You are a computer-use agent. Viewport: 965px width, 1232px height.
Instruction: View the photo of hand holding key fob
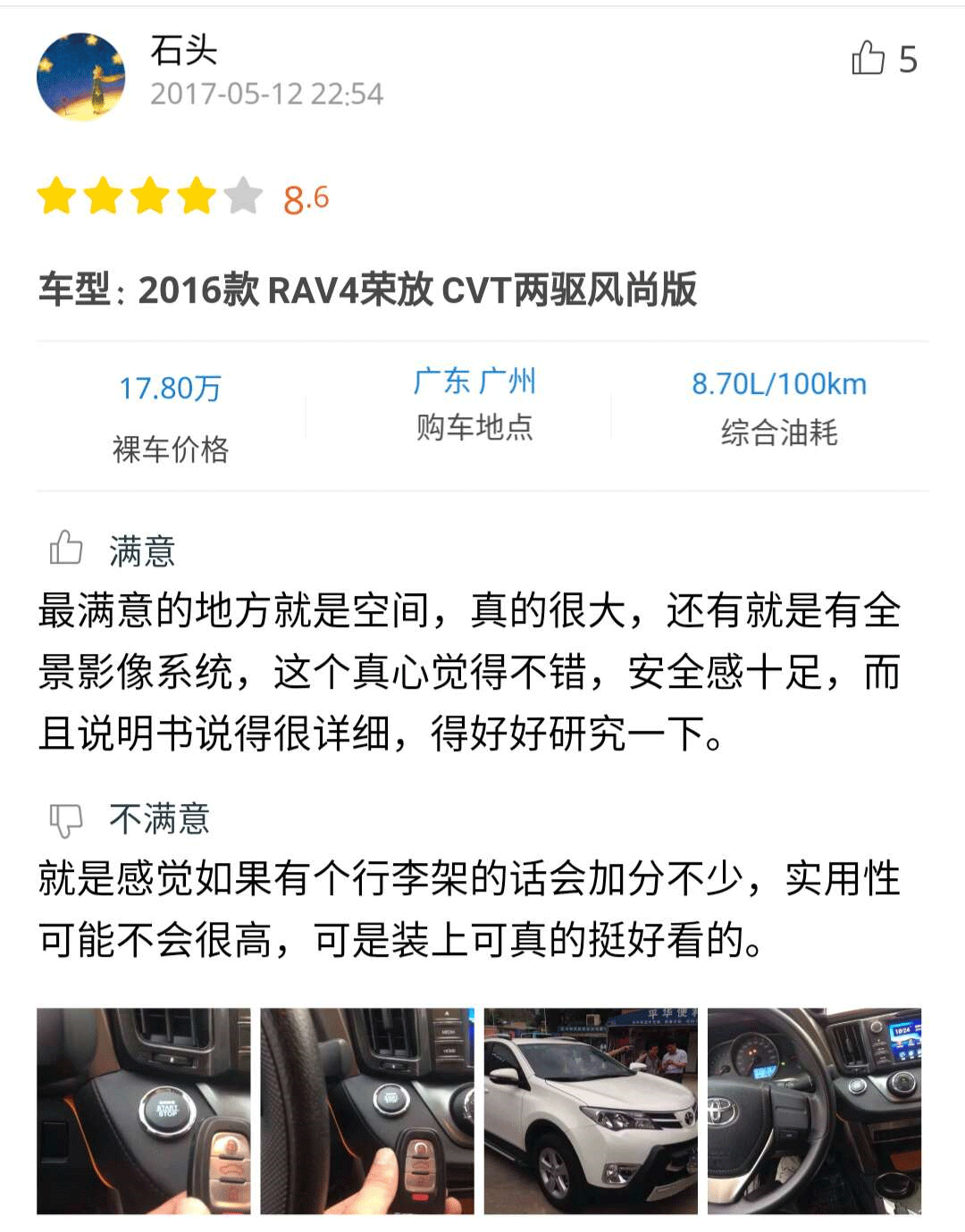[366, 1110]
